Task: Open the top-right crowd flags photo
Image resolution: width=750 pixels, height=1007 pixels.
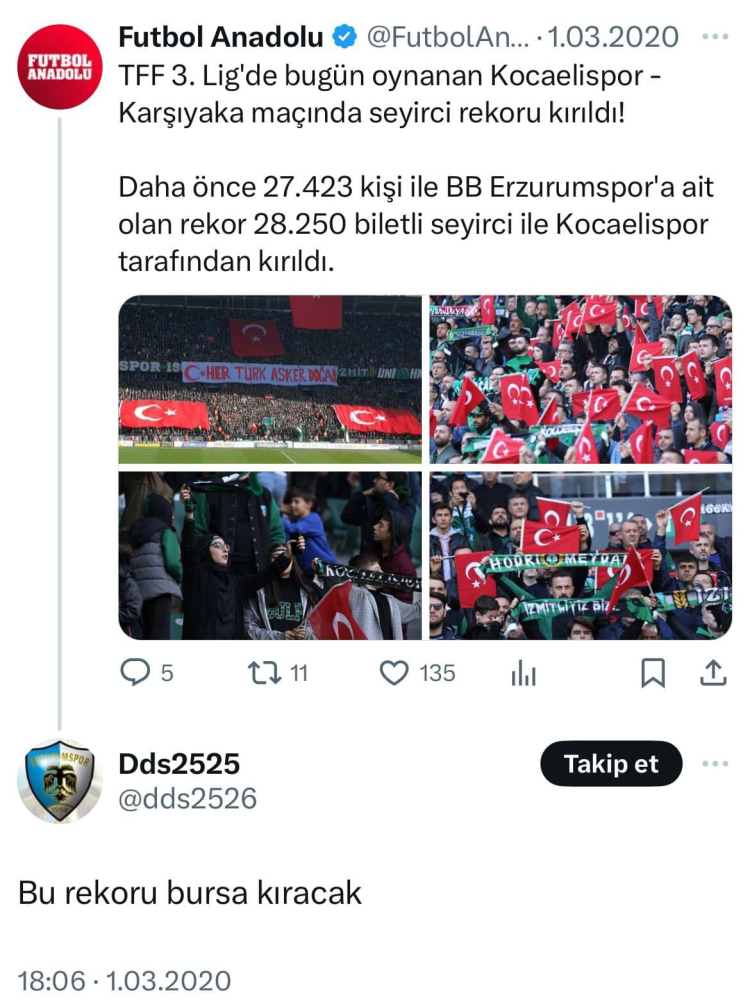Action: pos(580,379)
